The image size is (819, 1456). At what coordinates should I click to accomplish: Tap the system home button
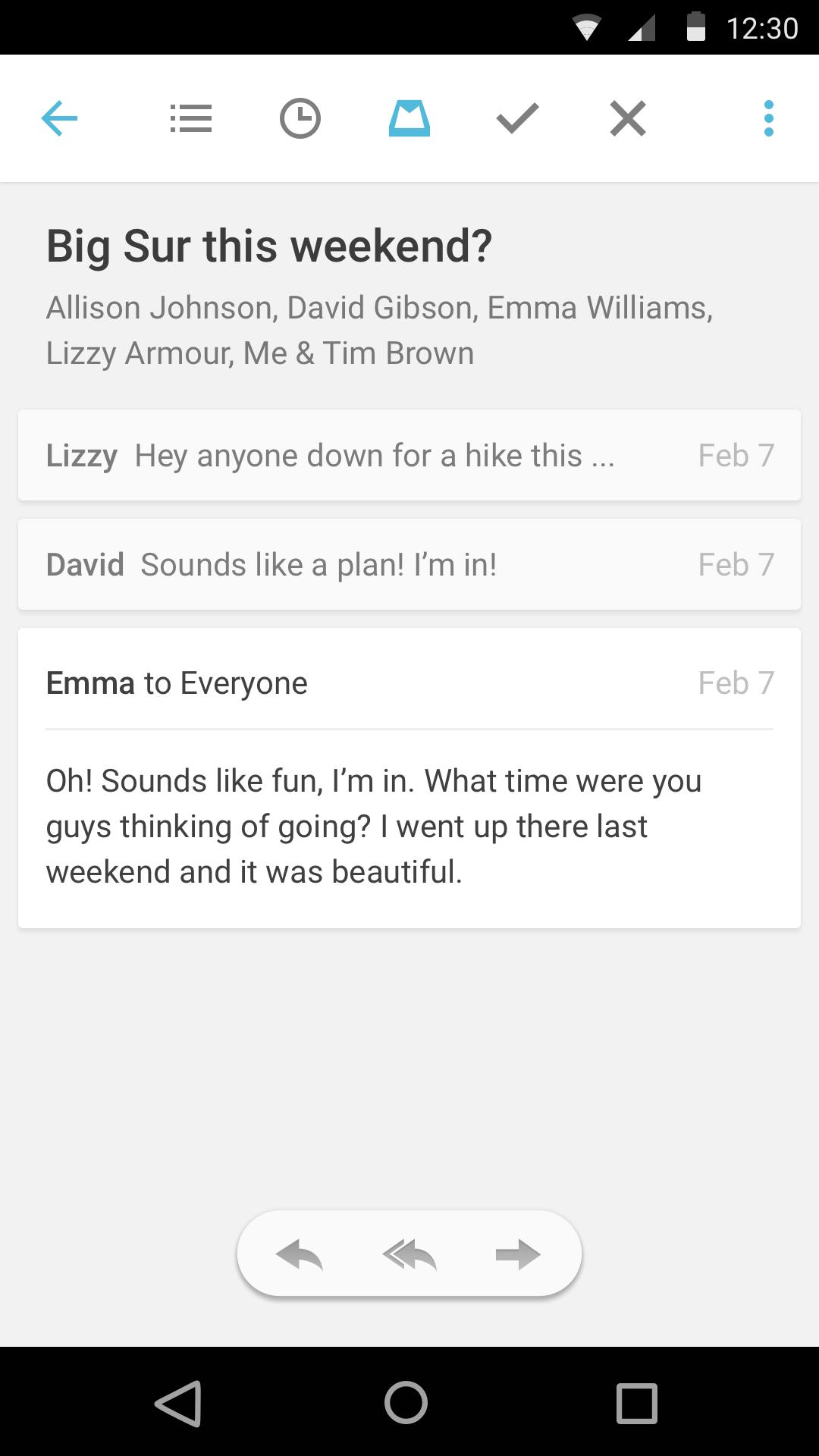(406, 1402)
